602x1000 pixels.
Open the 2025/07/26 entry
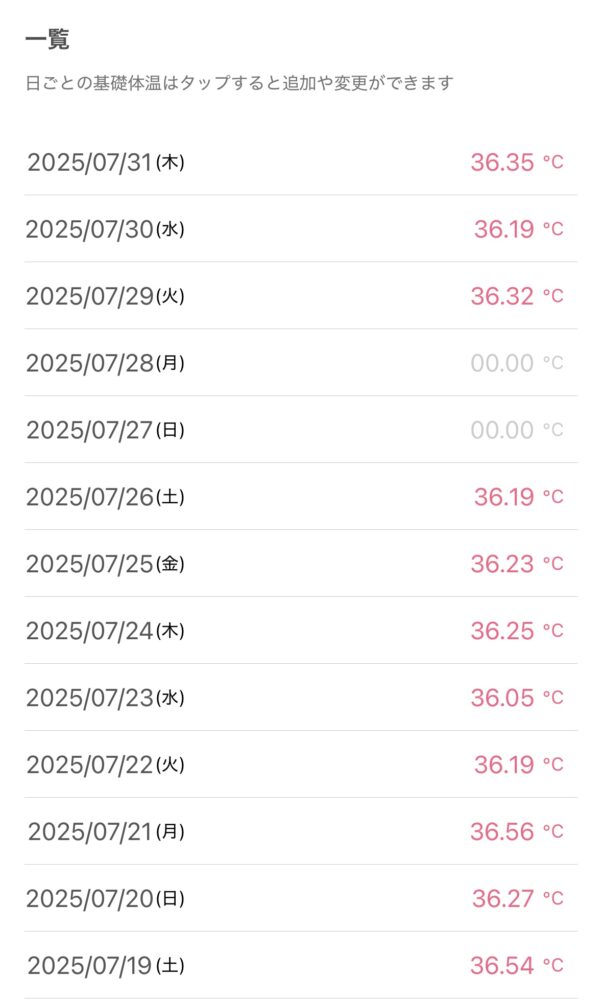(301, 497)
